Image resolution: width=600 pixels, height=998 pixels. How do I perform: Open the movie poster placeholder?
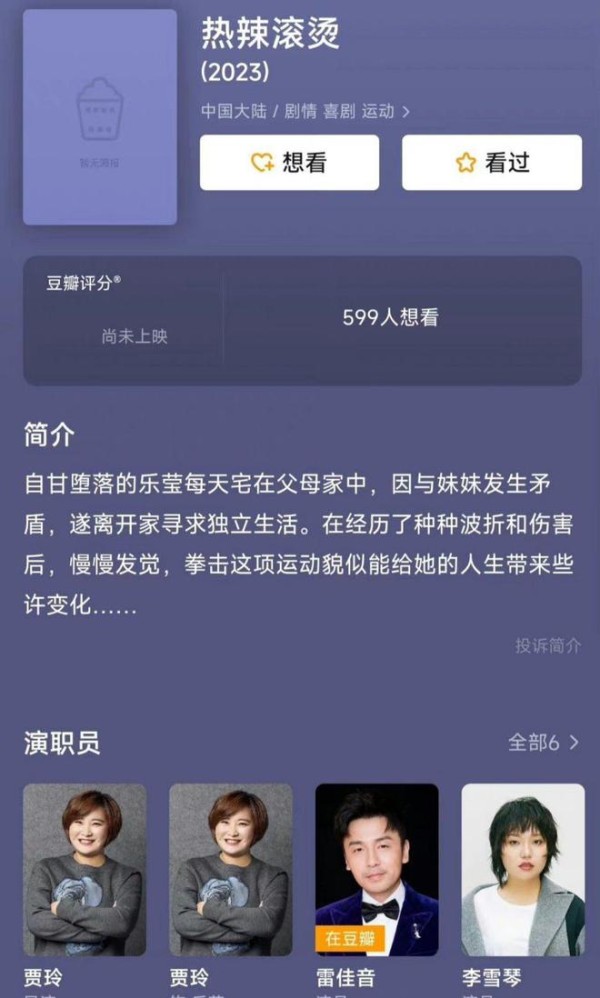point(100,117)
